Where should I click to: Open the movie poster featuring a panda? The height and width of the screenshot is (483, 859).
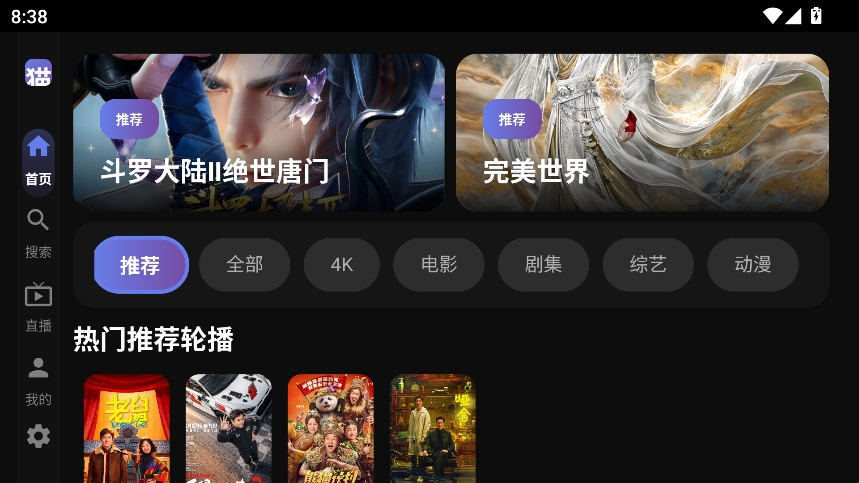click(x=331, y=428)
